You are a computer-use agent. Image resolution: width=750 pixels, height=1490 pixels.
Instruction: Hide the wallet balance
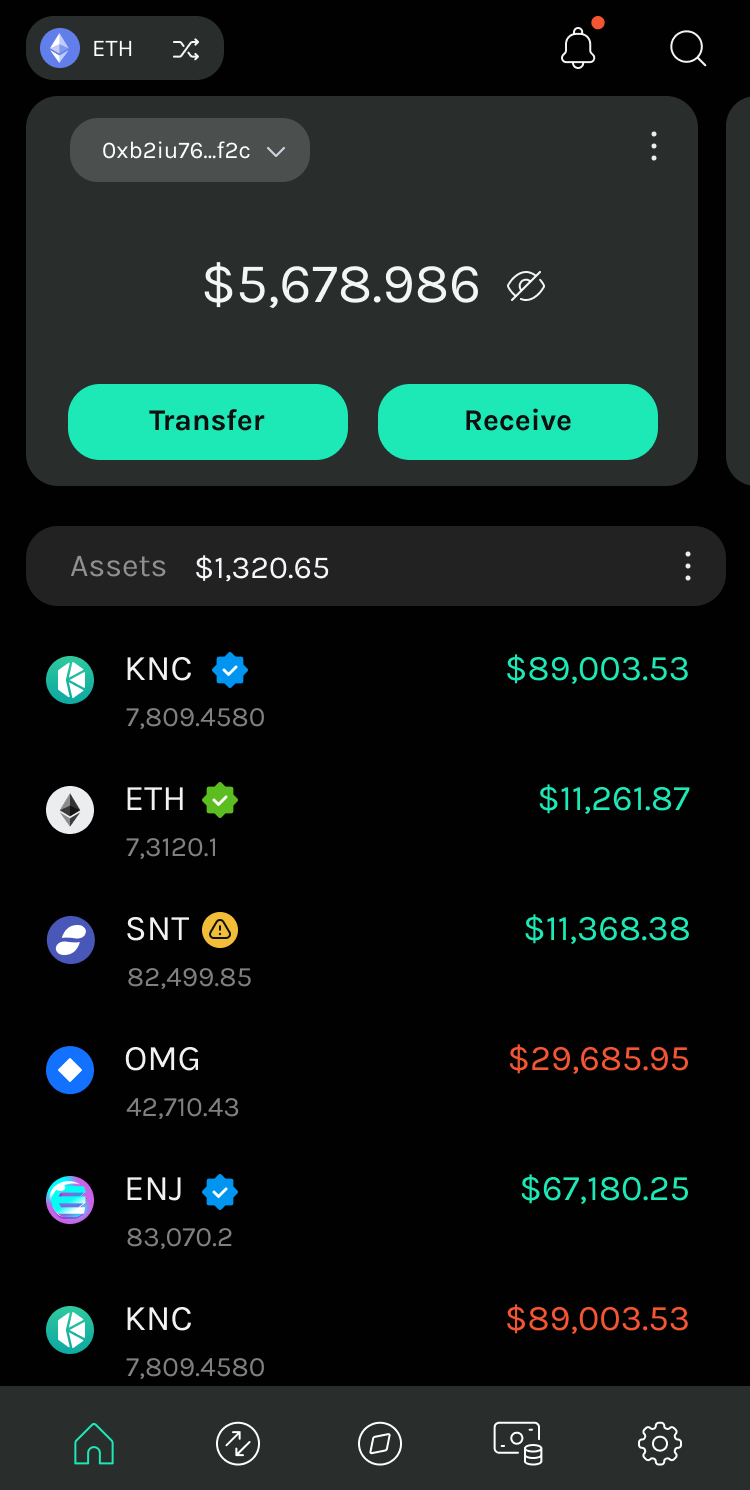coord(526,287)
